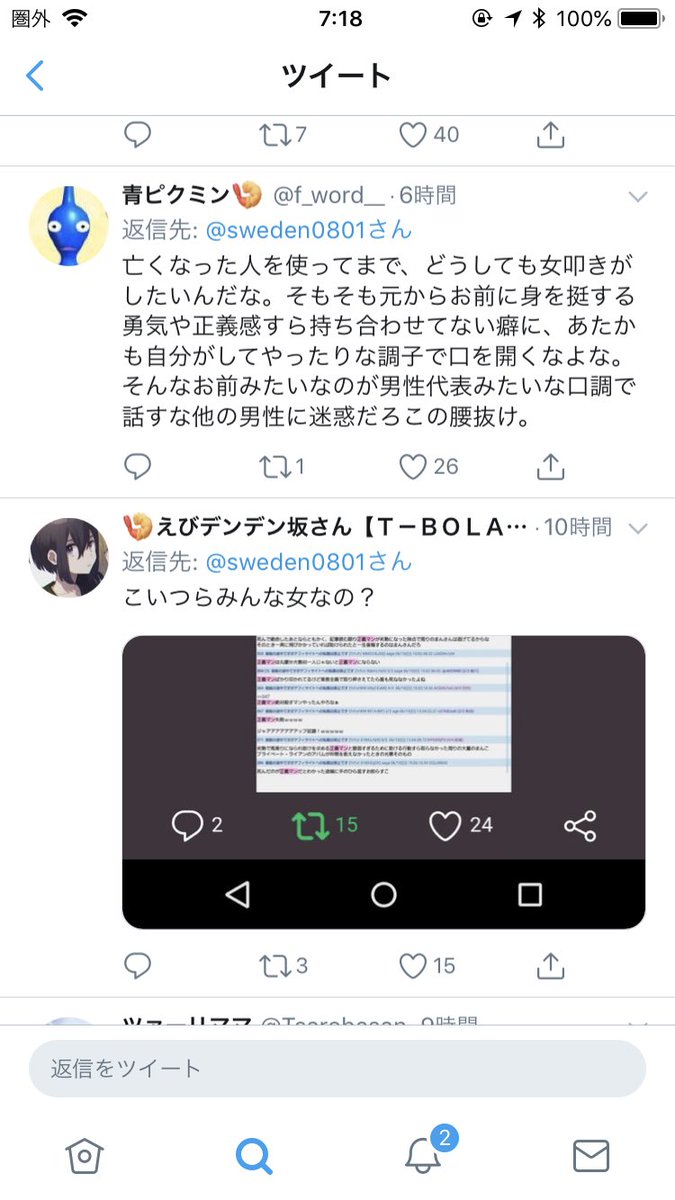675x1200 pixels.
Task: Share えびデンデン坂さん's tweet
Action: pos(551,965)
